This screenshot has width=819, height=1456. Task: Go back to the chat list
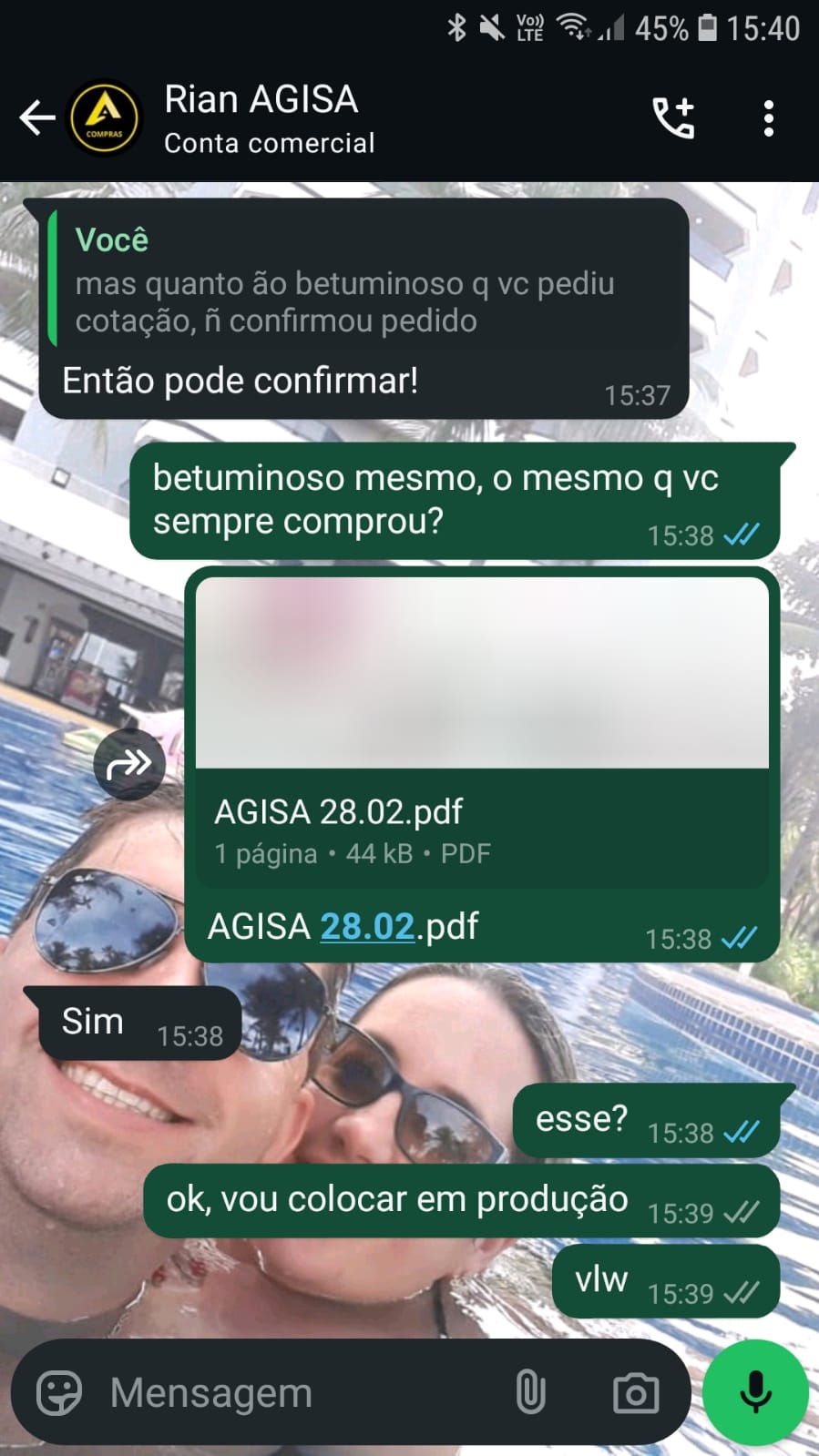coord(36,118)
